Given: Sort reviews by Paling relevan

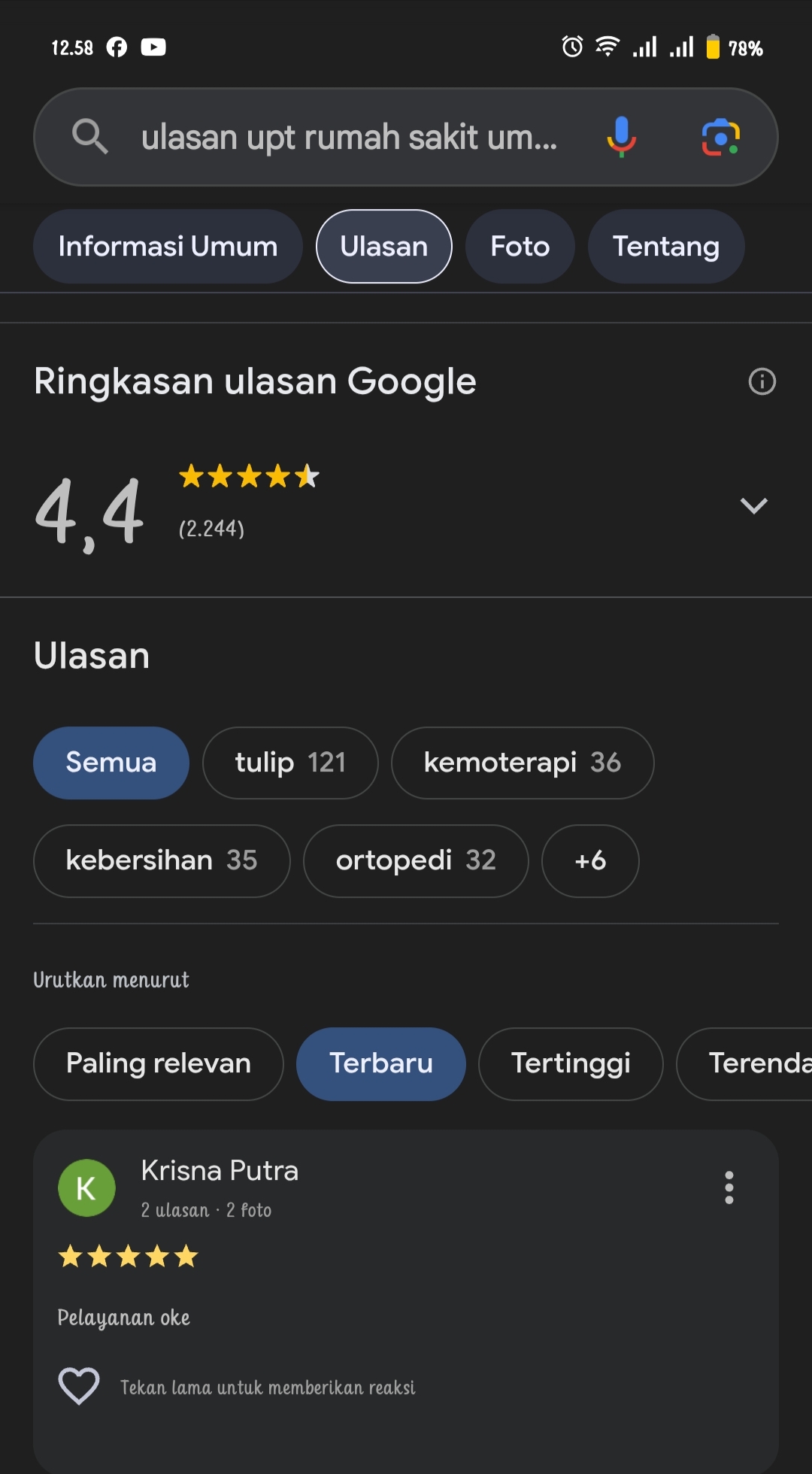Looking at the screenshot, I should (158, 1063).
